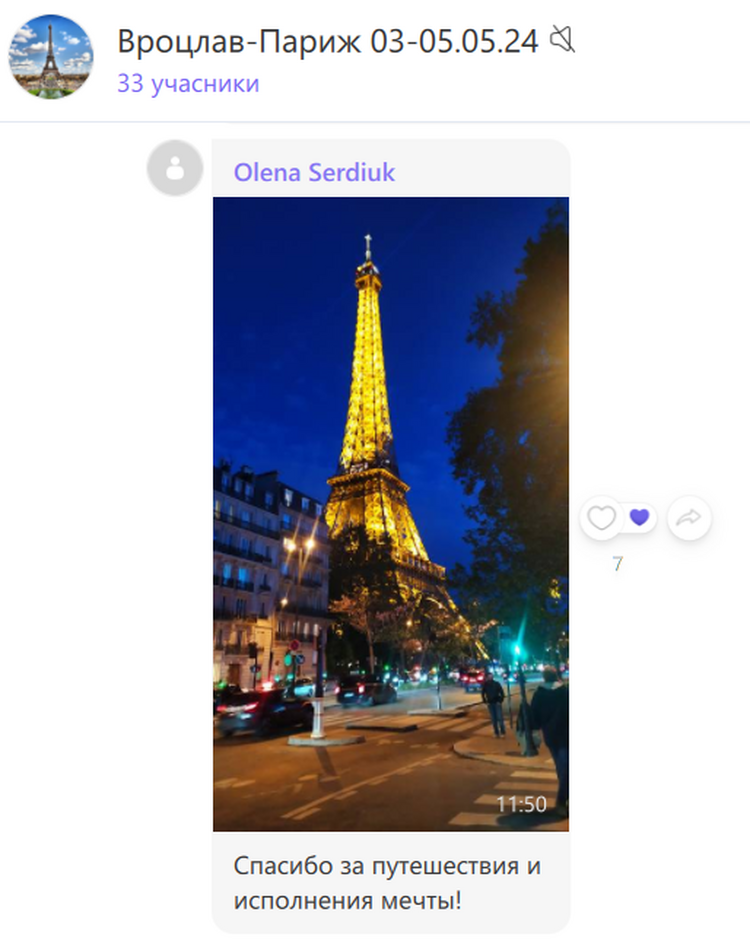Like Olena Serdiuk's photo message

tap(601, 518)
